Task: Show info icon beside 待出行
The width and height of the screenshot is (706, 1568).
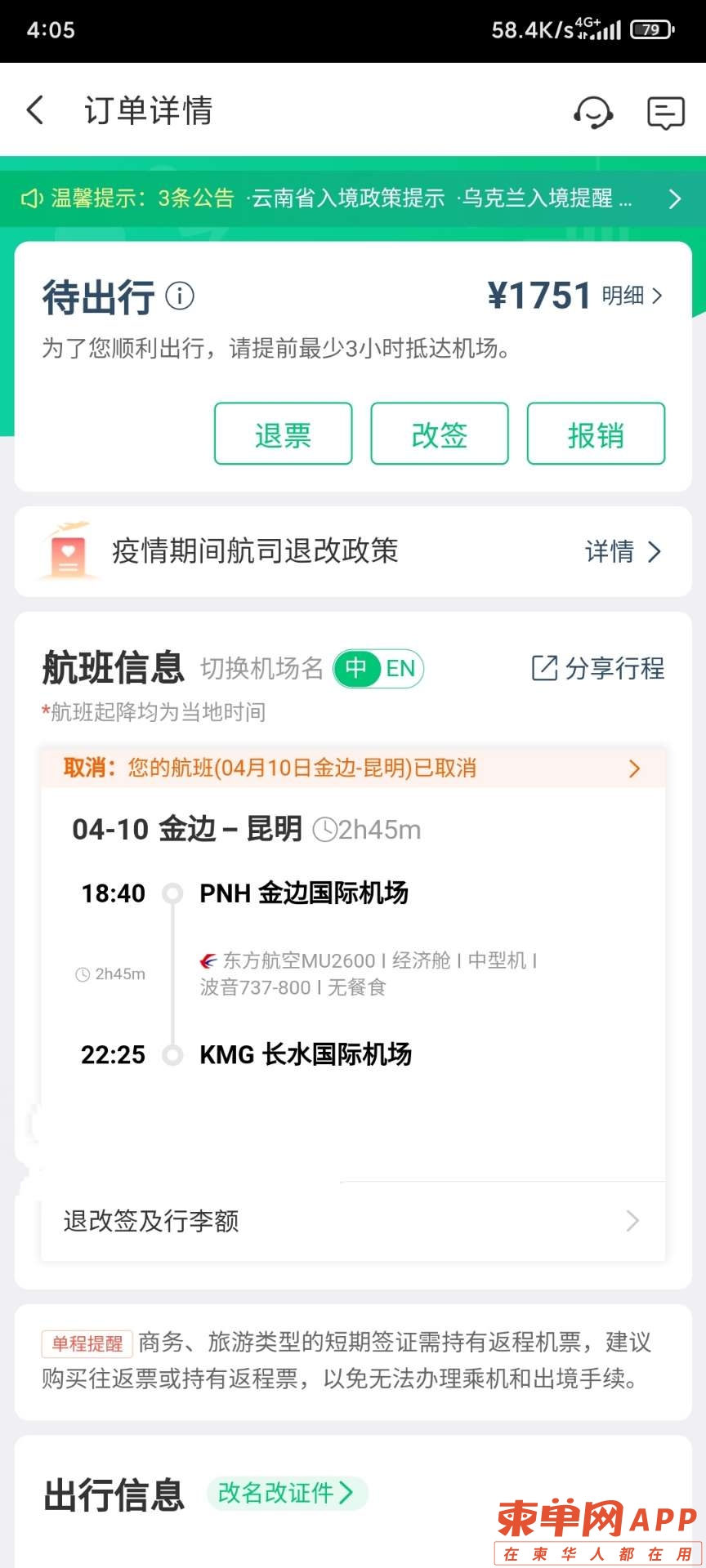Action: pos(180,296)
